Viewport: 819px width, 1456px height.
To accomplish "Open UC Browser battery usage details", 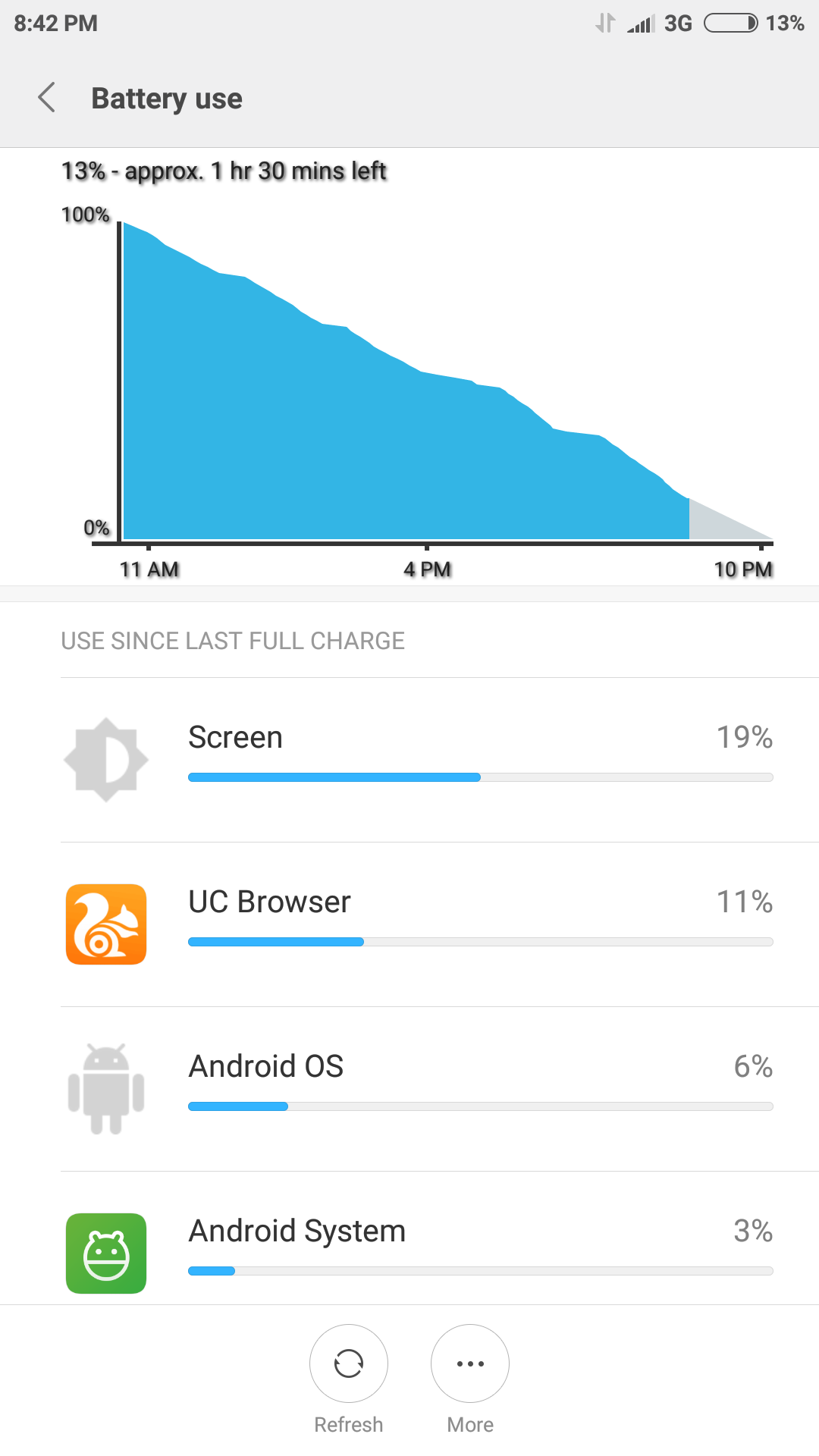I will click(x=409, y=924).
